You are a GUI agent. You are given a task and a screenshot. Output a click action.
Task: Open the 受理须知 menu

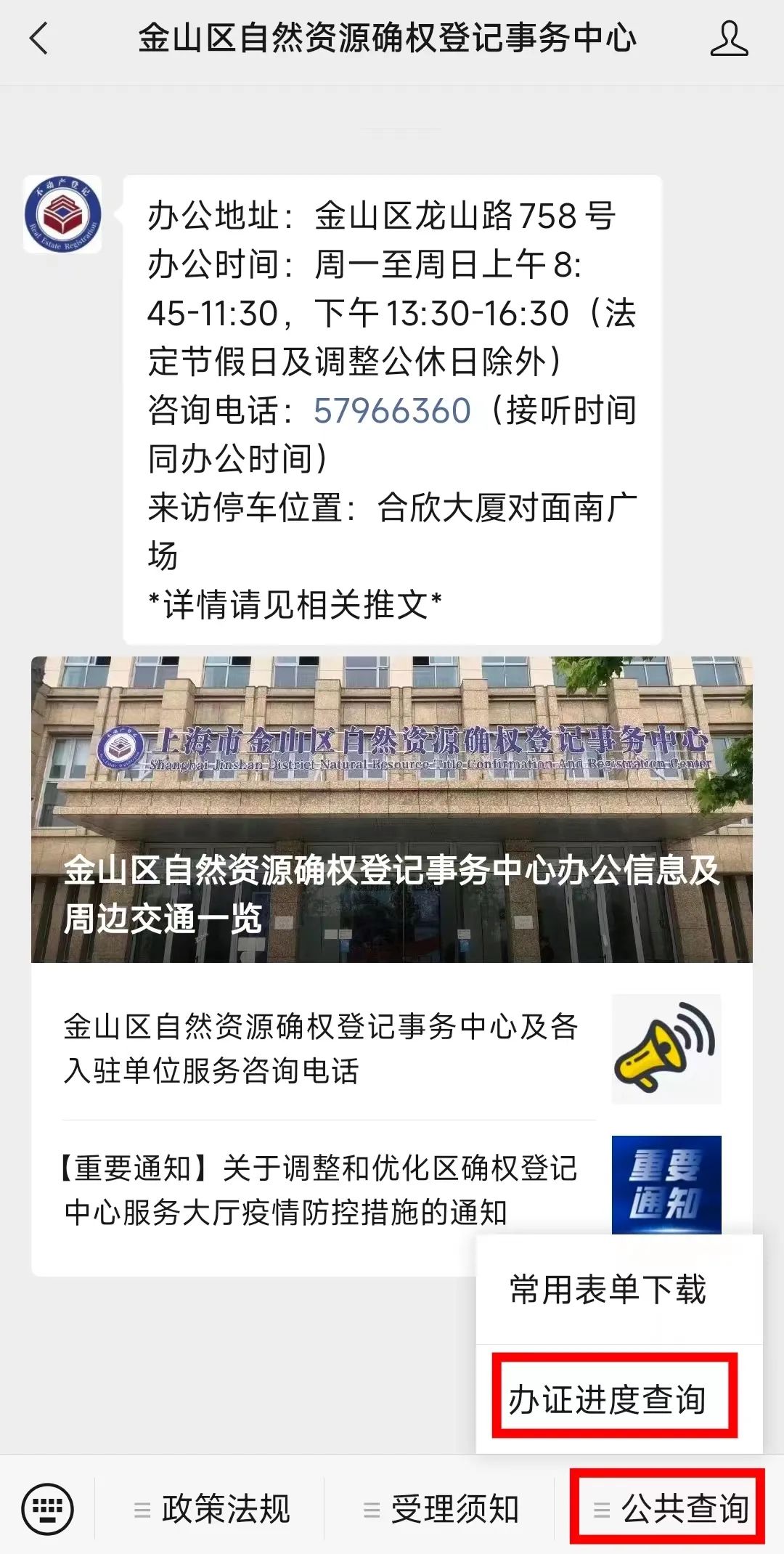click(x=441, y=1509)
